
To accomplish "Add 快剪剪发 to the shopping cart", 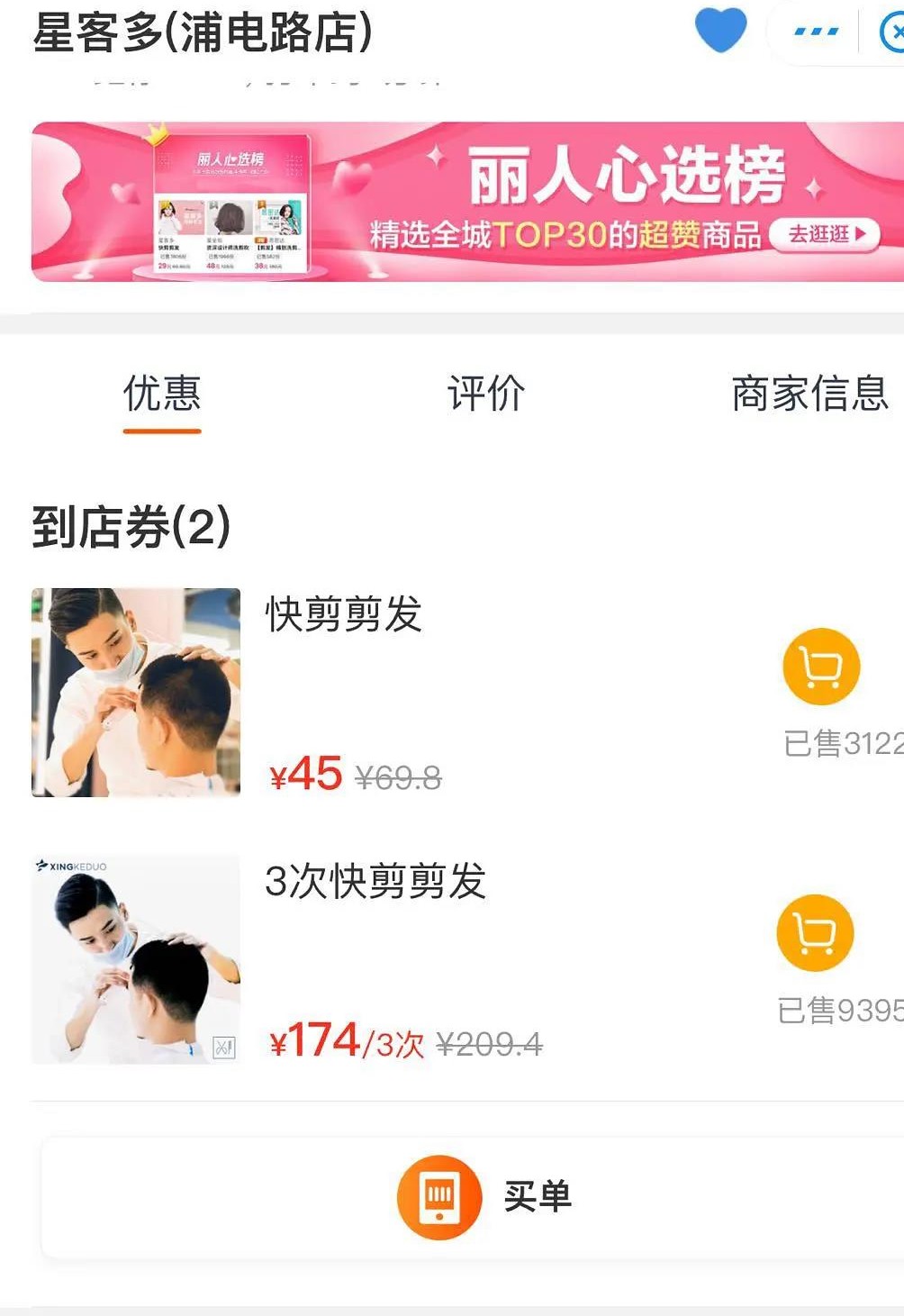I will pos(821,667).
